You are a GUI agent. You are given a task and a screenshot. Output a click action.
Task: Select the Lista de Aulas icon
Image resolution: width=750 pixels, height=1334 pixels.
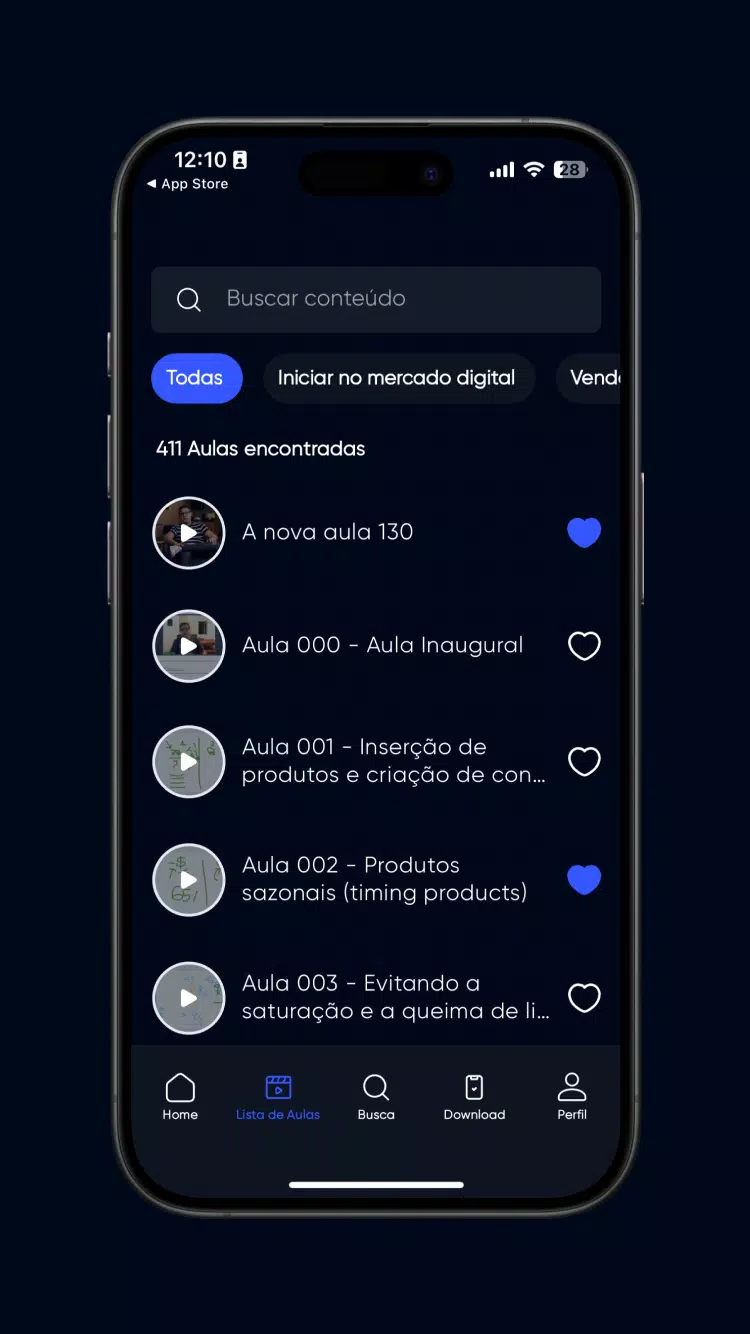click(x=277, y=1087)
